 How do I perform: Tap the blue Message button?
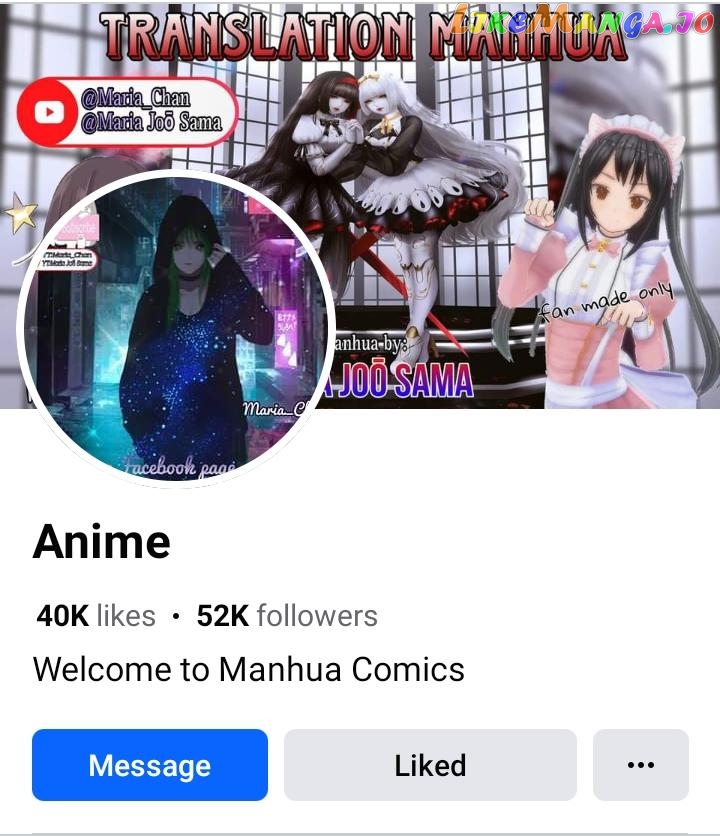pyautogui.click(x=150, y=765)
